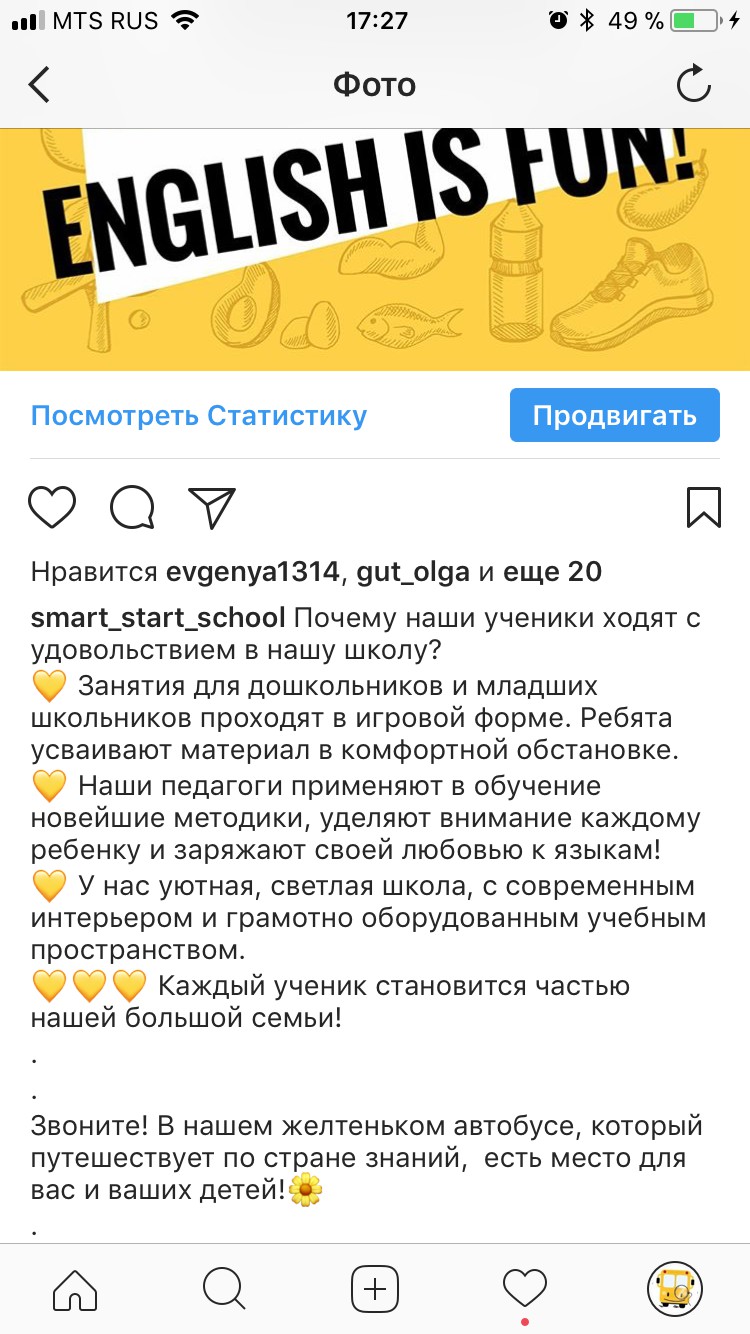The height and width of the screenshot is (1334, 750).
Task: Open Посмотреть Статистику link
Action: click(x=199, y=415)
